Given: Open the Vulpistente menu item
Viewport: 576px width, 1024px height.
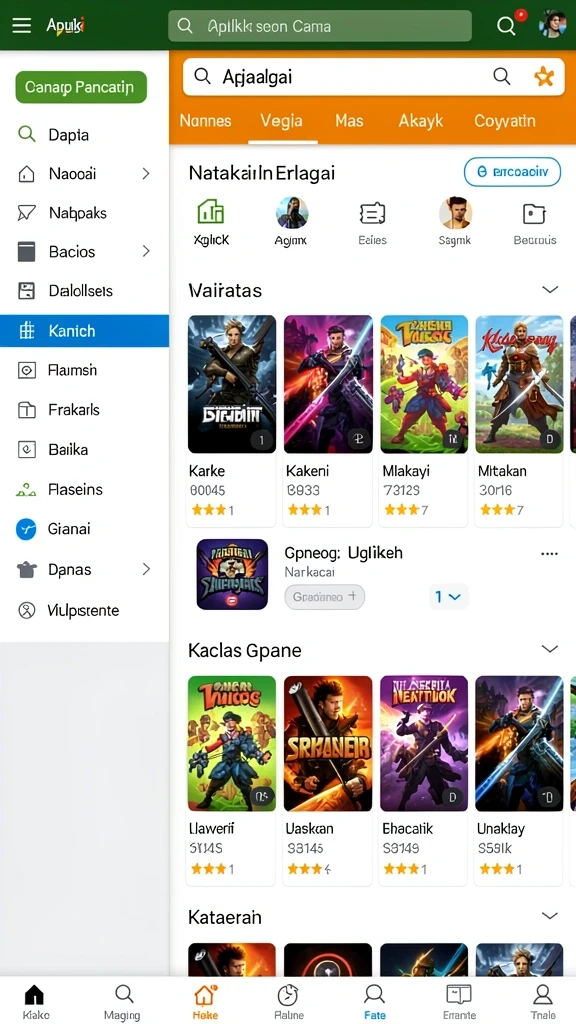Looking at the screenshot, I should (84, 611).
